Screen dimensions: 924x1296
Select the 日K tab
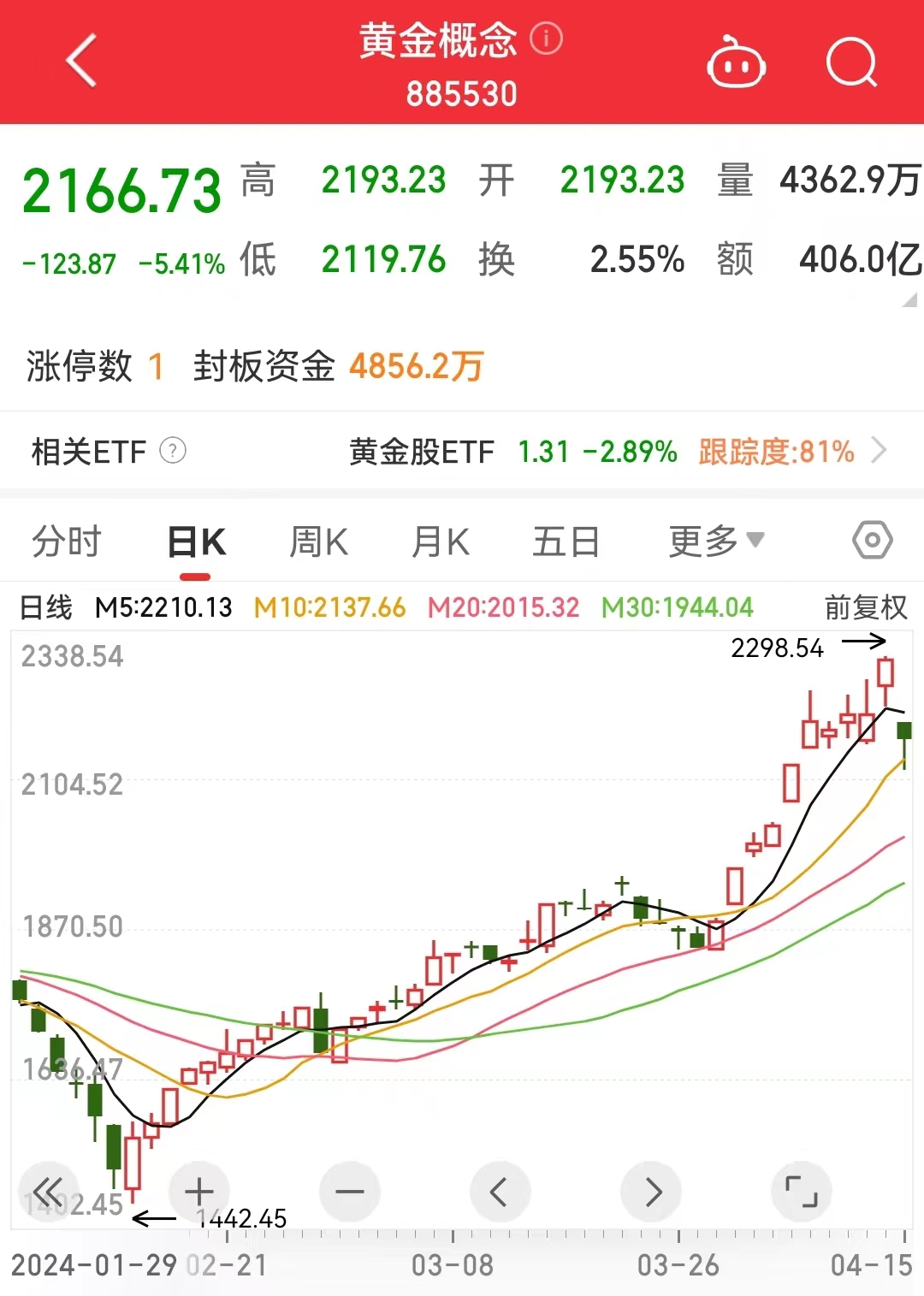point(197,542)
